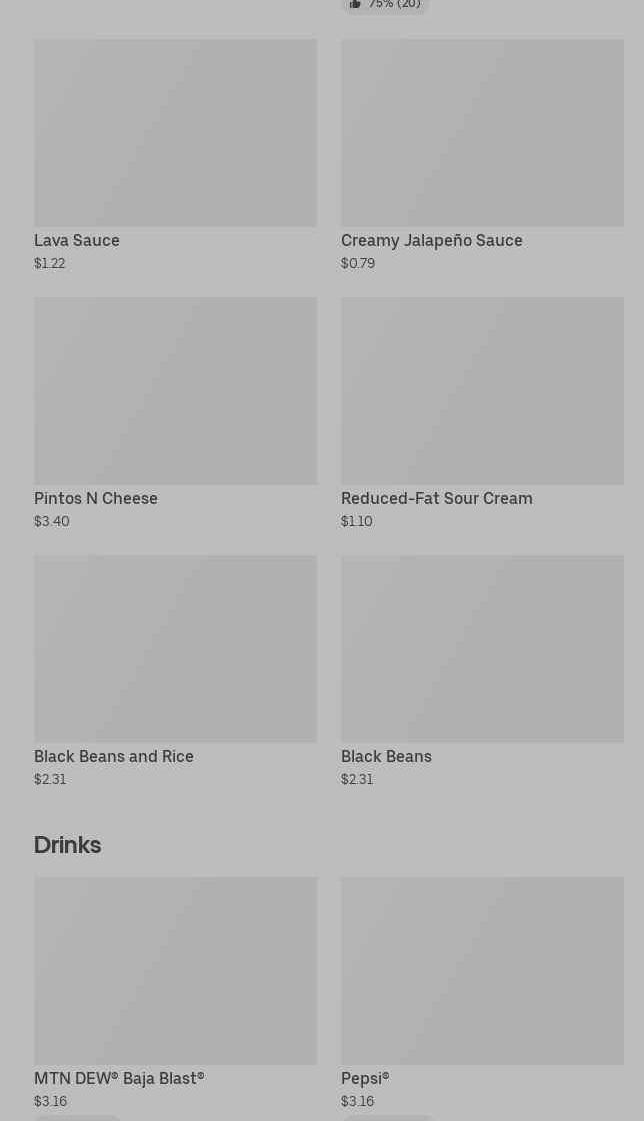Open the Black Beans and Rice item
The height and width of the screenshot is (1121, 644).
175,671
